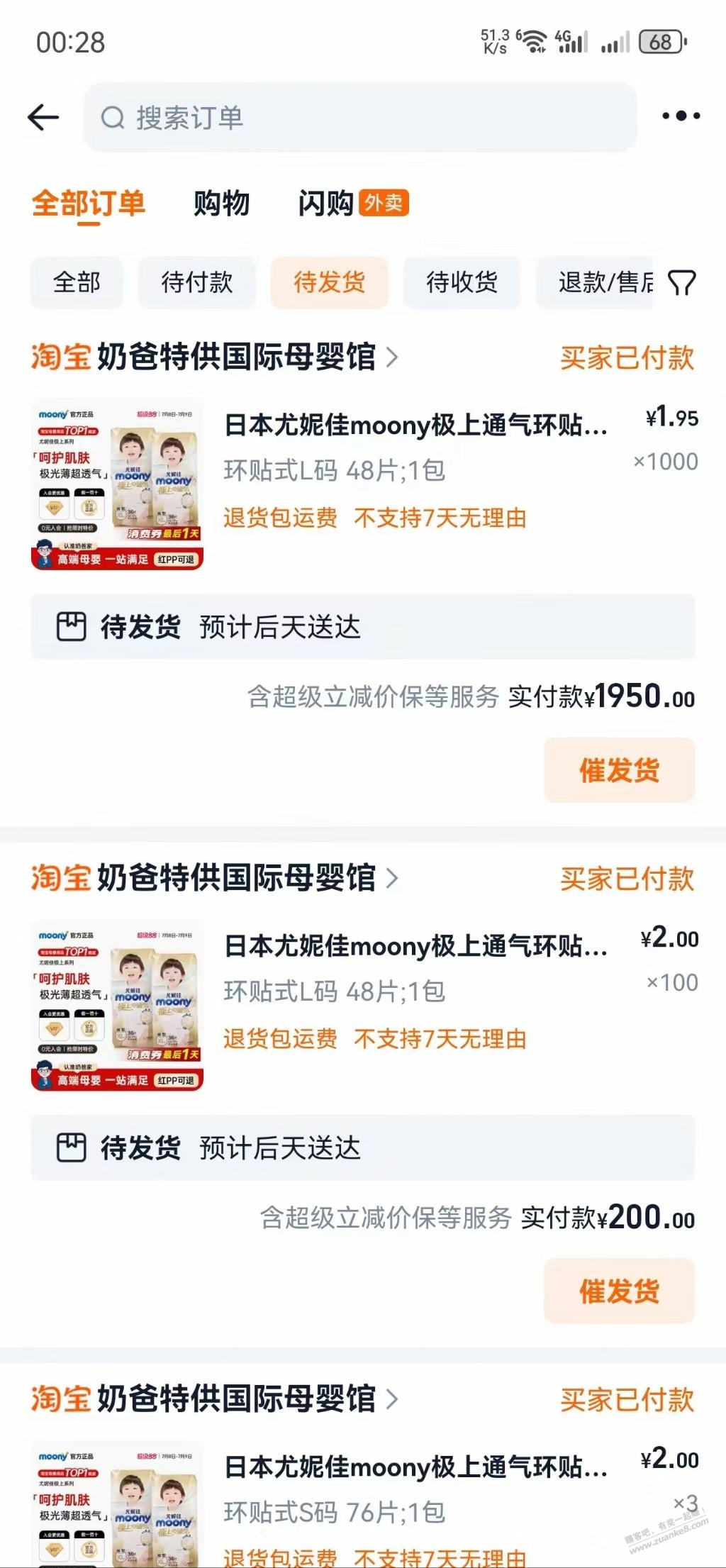The image size is (726, 1568).
Task: Switch to the 购物 tab
Action: 221,204
